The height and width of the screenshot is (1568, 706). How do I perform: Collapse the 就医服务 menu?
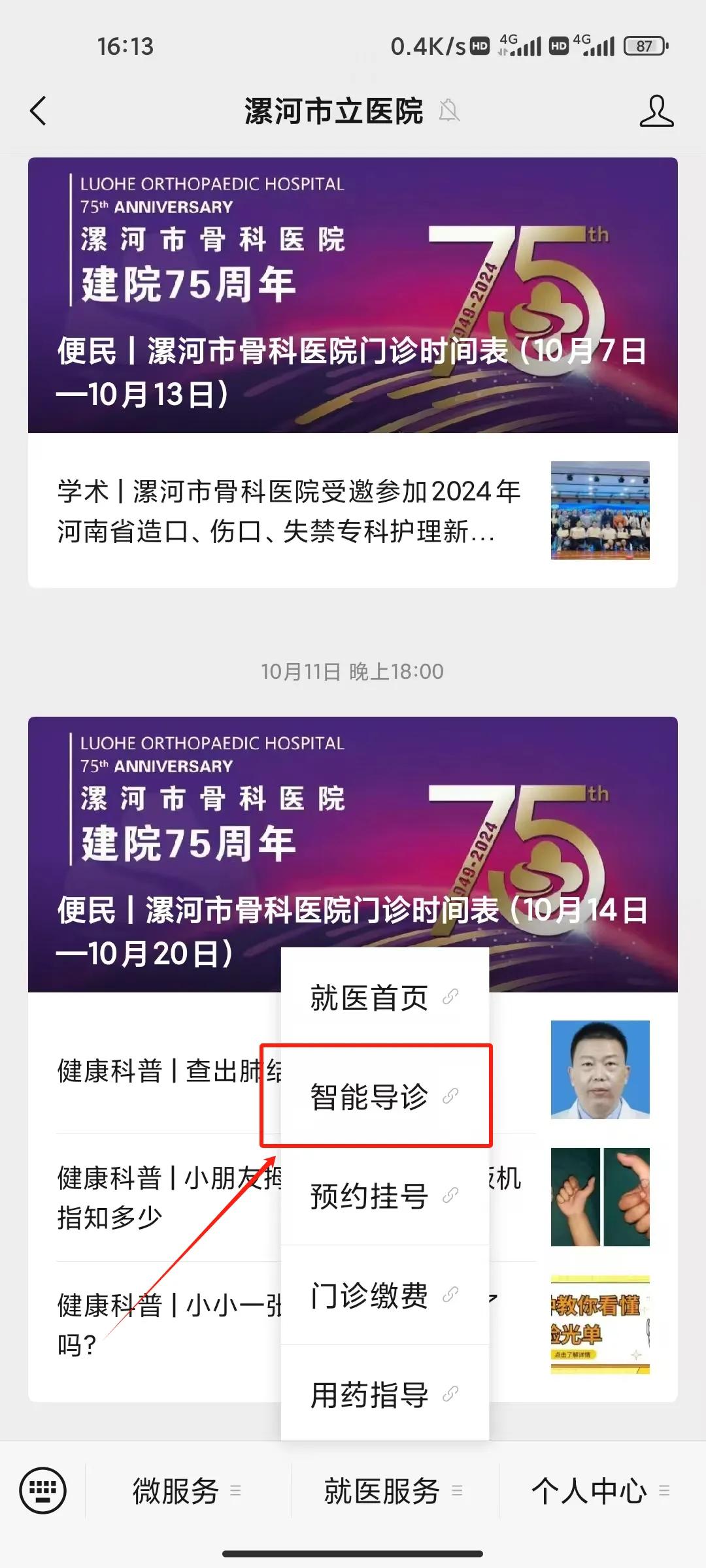coord(394,1491)
